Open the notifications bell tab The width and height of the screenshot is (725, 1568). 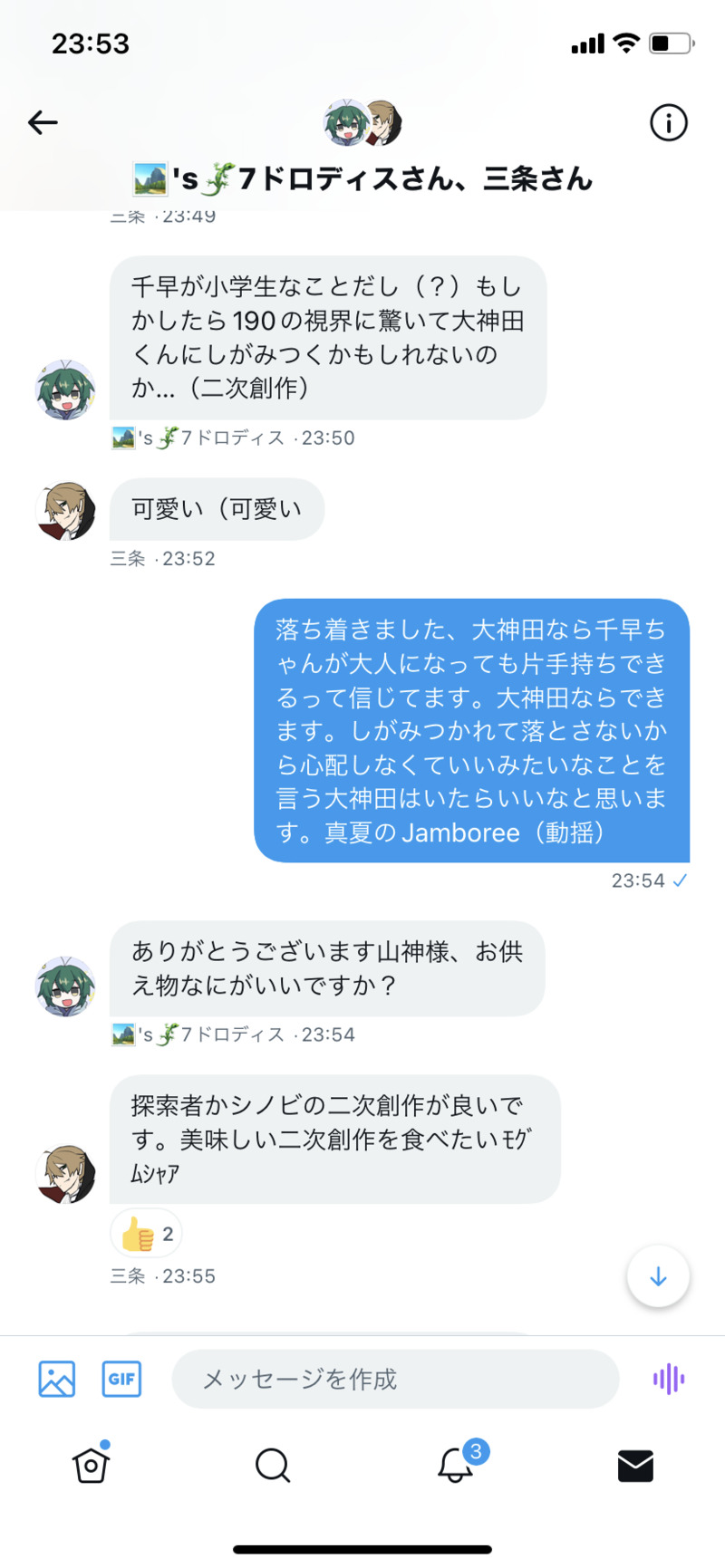(x=456, y=1465)
